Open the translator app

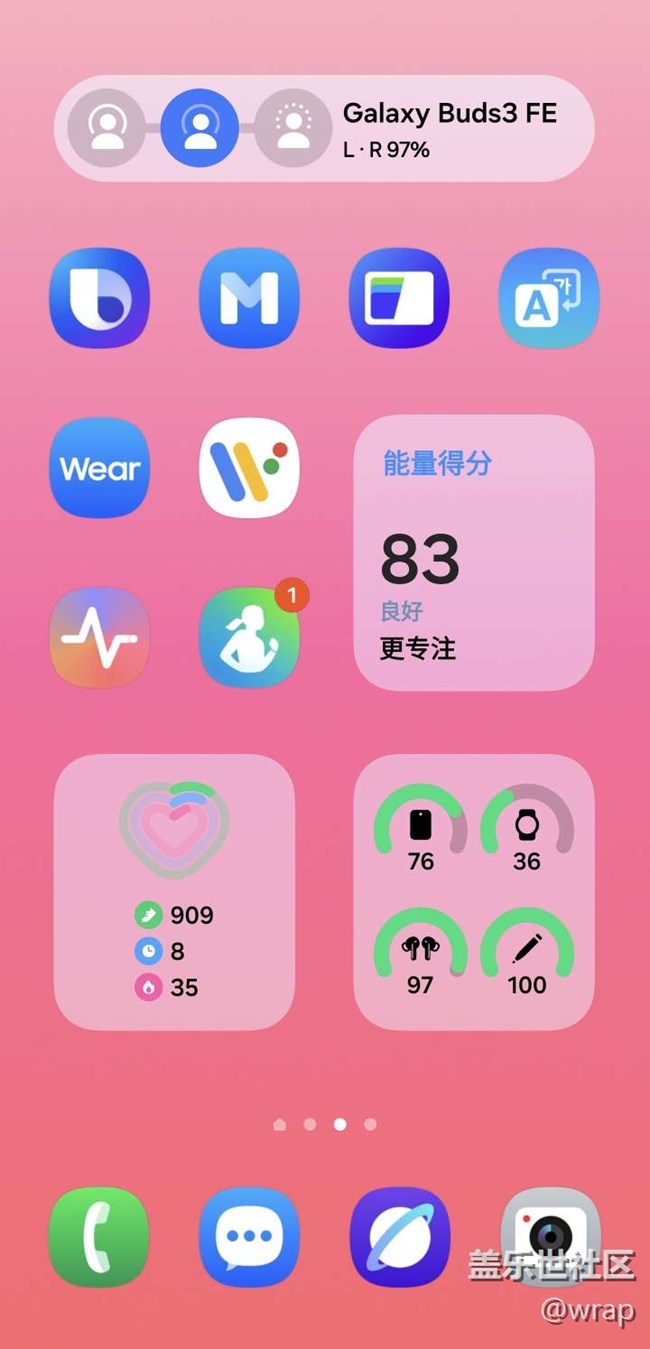pos(549,298)
